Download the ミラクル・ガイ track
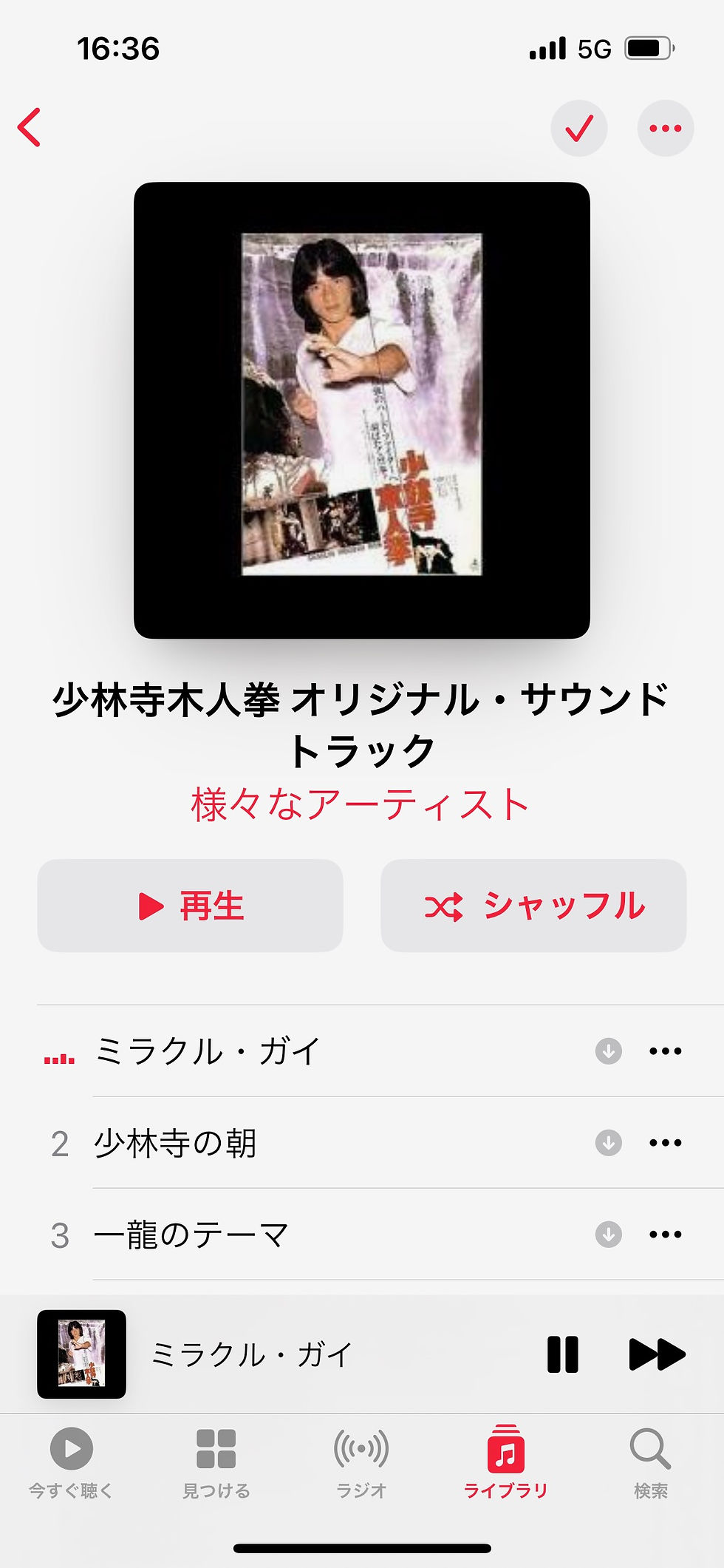This screenshot has width=724, height=1568. [609, 1051]
